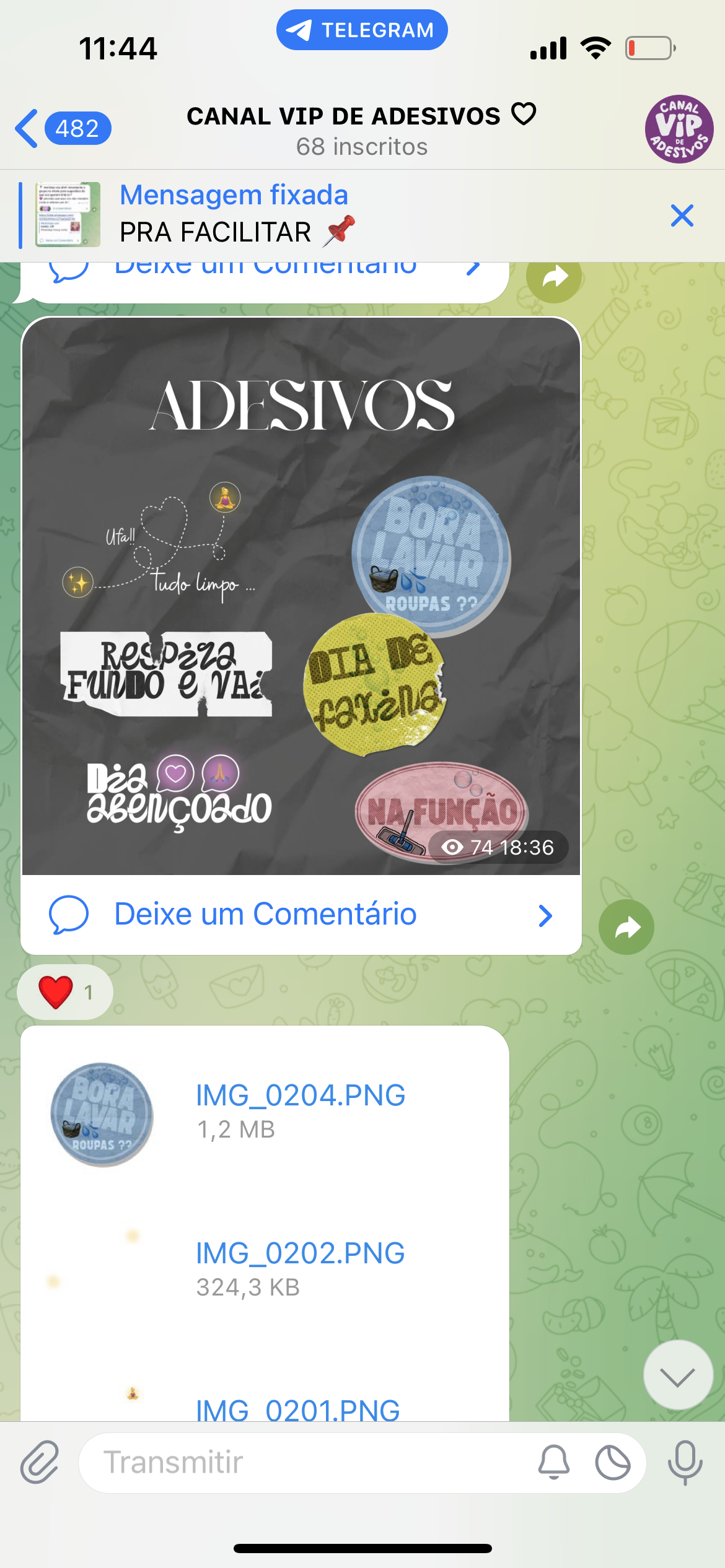
Task: Share the ADESIVOS post with forward arrow
Action: pos(626,927)
